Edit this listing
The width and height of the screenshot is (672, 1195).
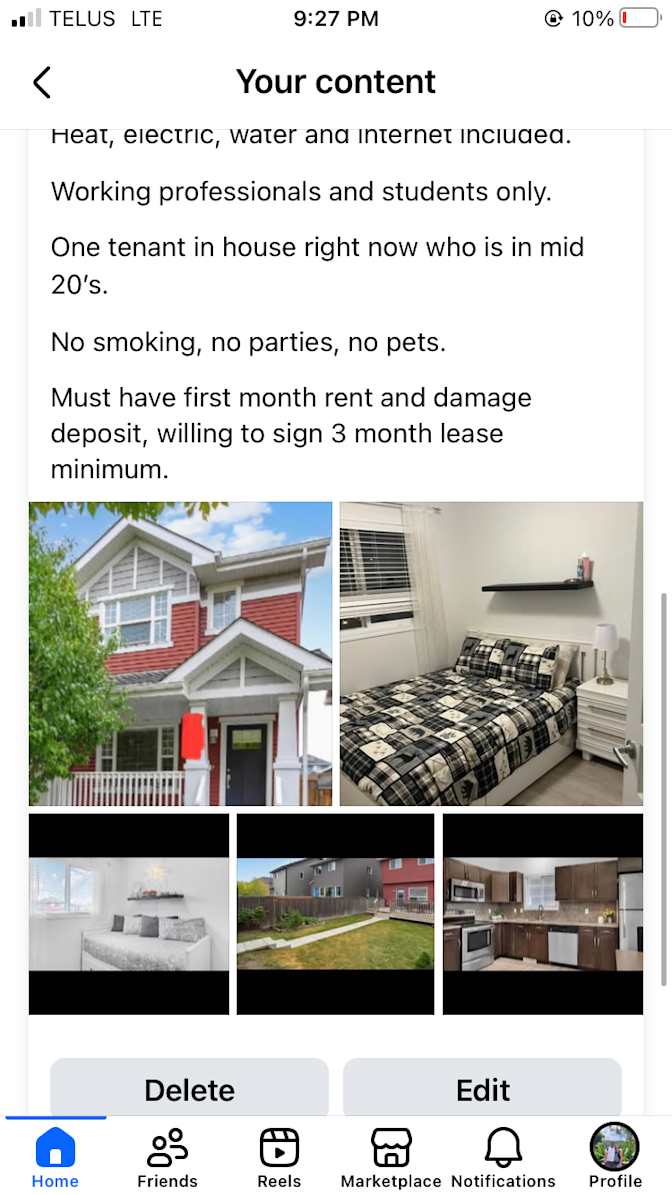tap(483, 1089)
